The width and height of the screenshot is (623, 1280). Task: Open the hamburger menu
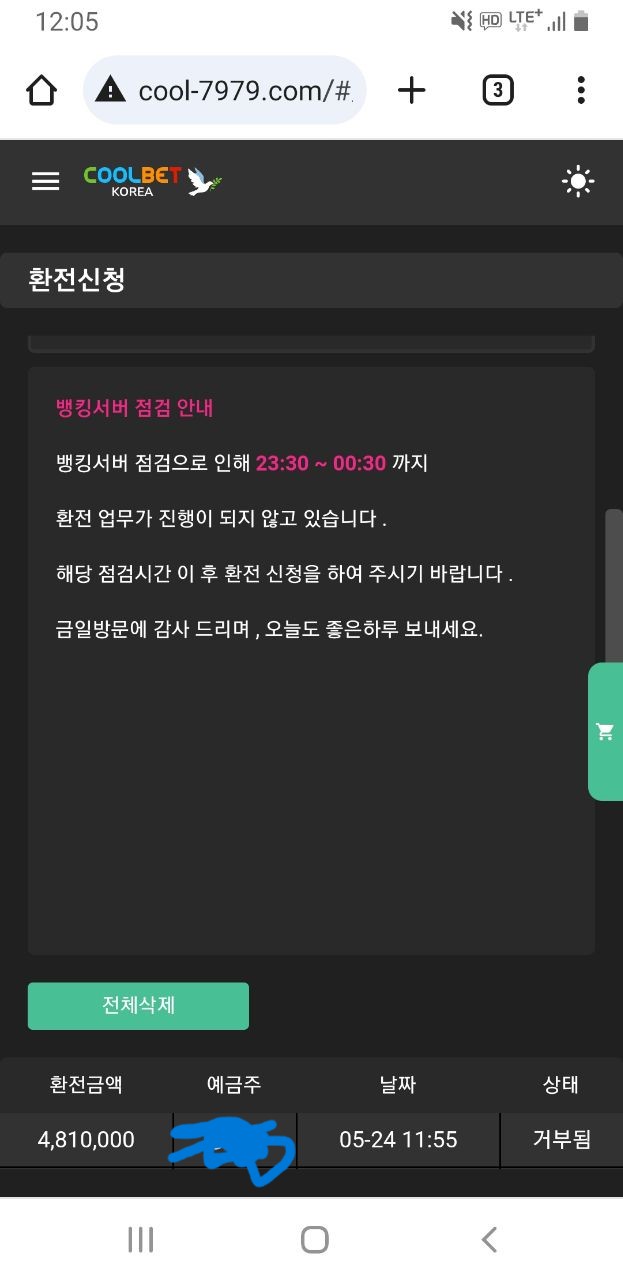[x=46, y=181]
